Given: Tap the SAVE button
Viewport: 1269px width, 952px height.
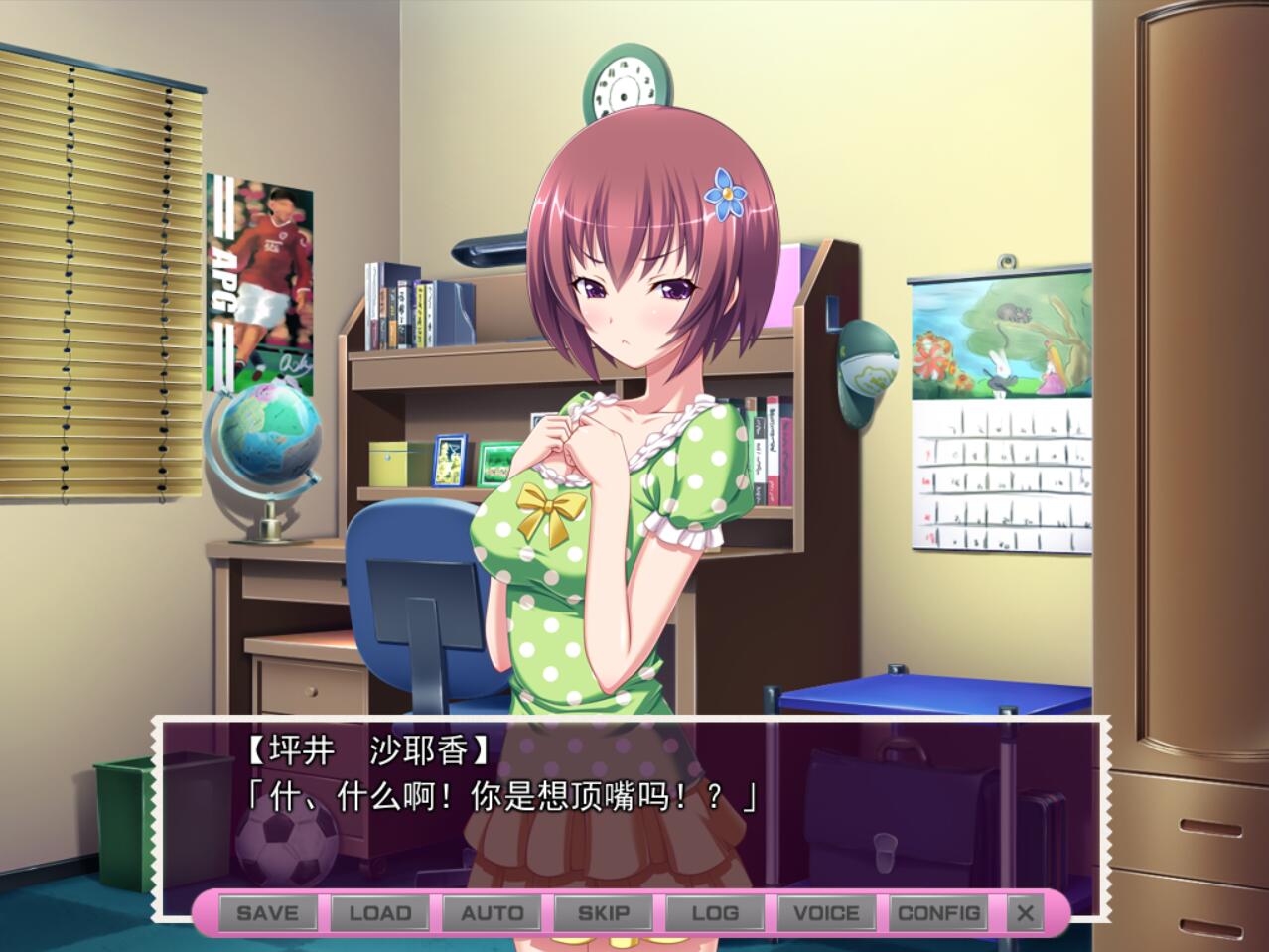Looking at the screenshot, I should 267,913.
